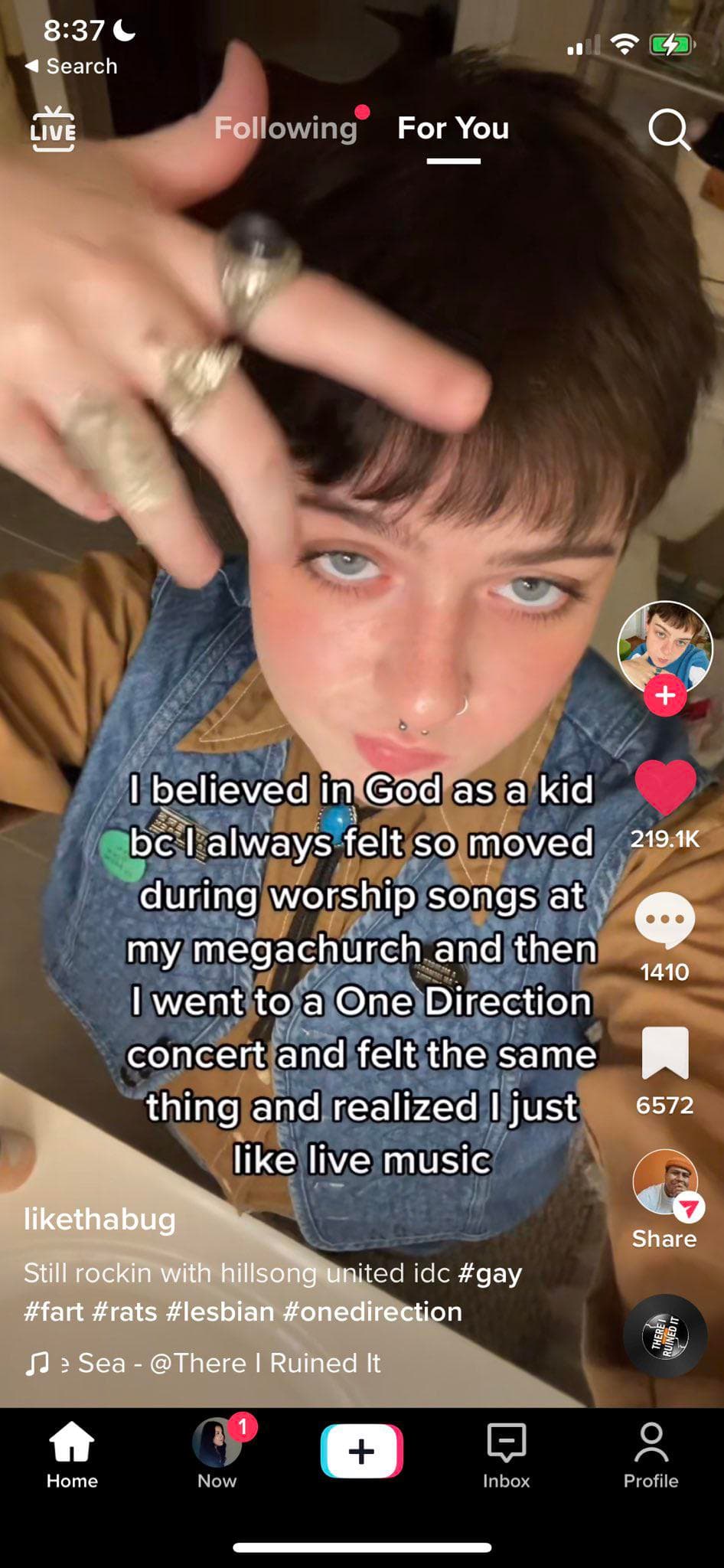Go to the Home tab
This screenshot has height=1568, width=724.
click(x=72, y=1455)
